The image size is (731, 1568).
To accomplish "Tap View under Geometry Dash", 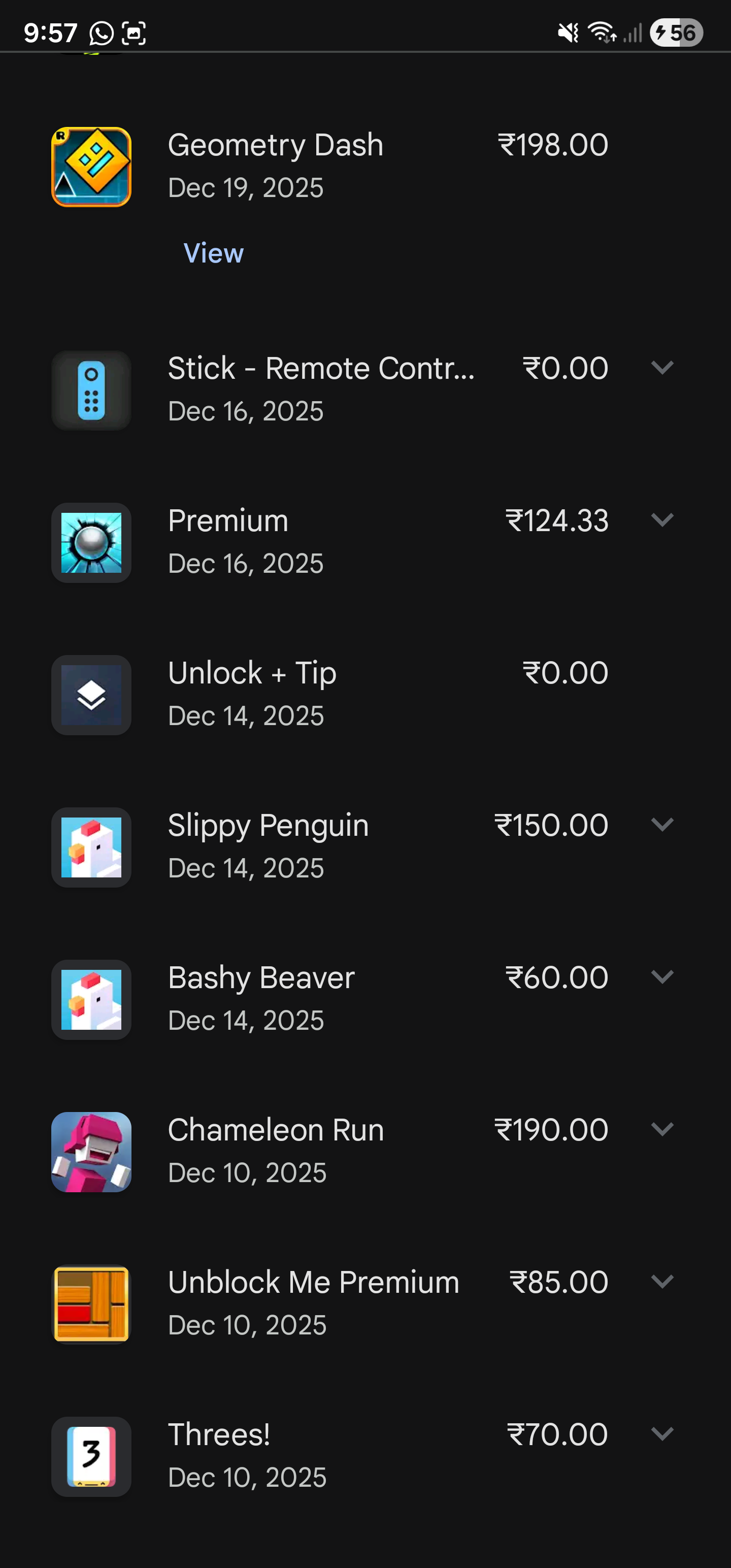I will tap(213, 252).
